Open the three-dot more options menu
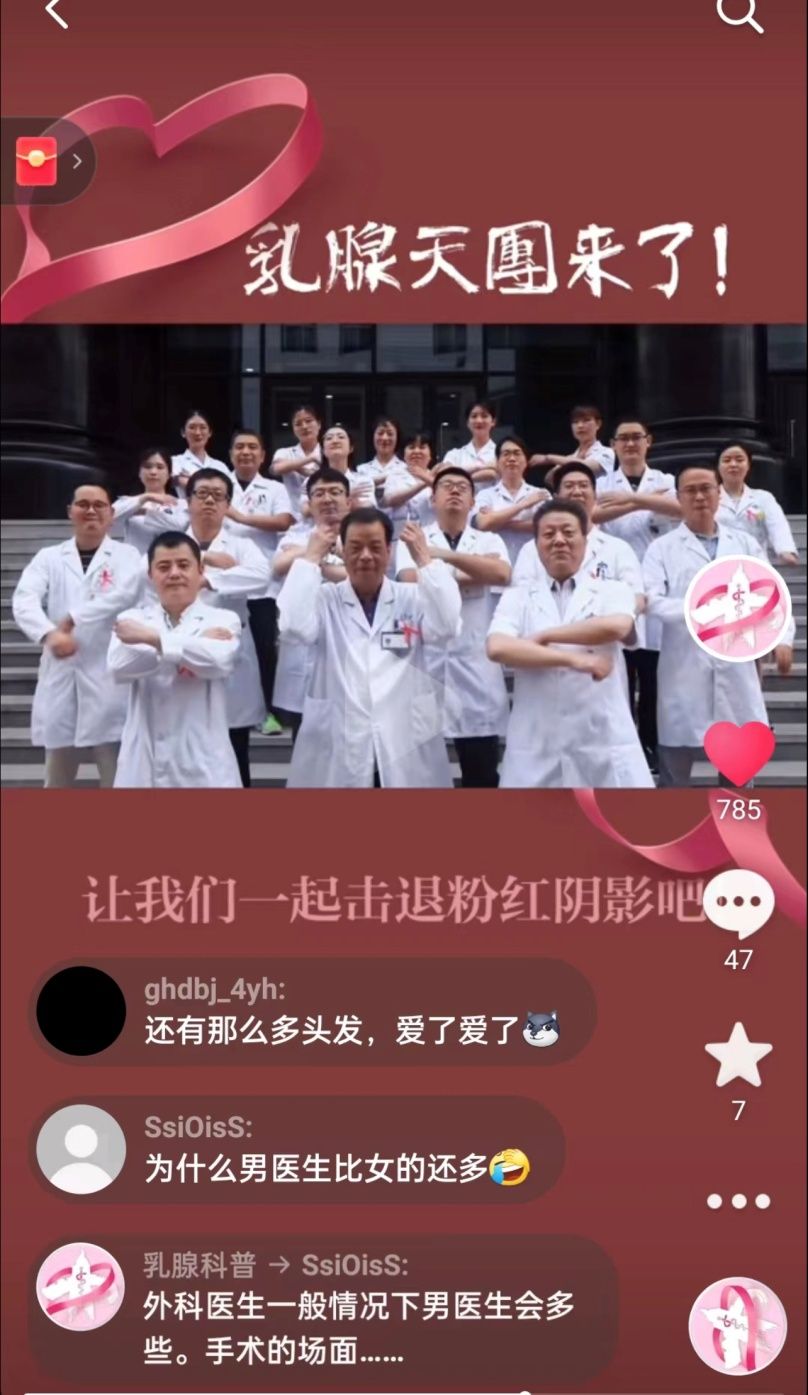Image resolution: width=808 pixels, height=1395 pixels. coord(738,1201)
